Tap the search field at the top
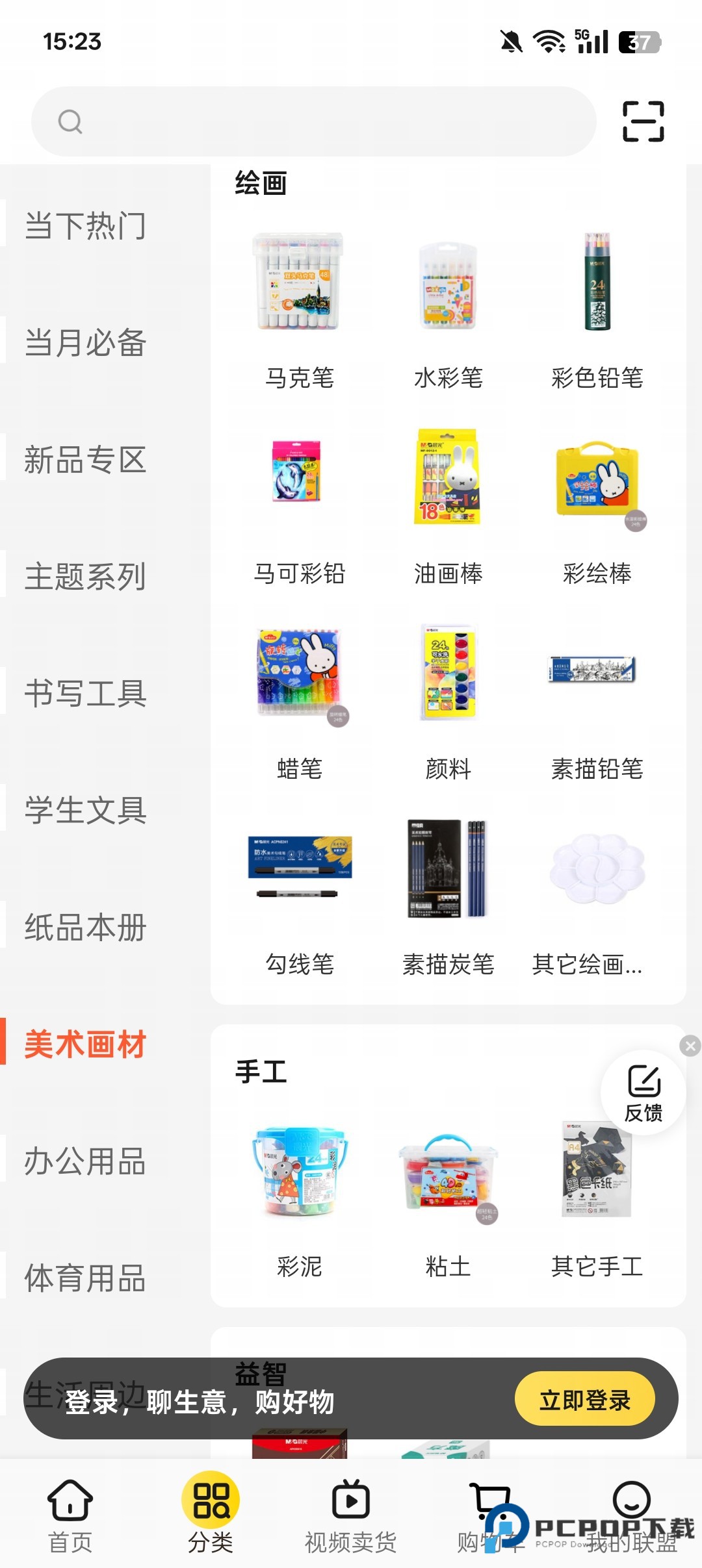Screen dimensions: 702x1568 tap(313, 121)
